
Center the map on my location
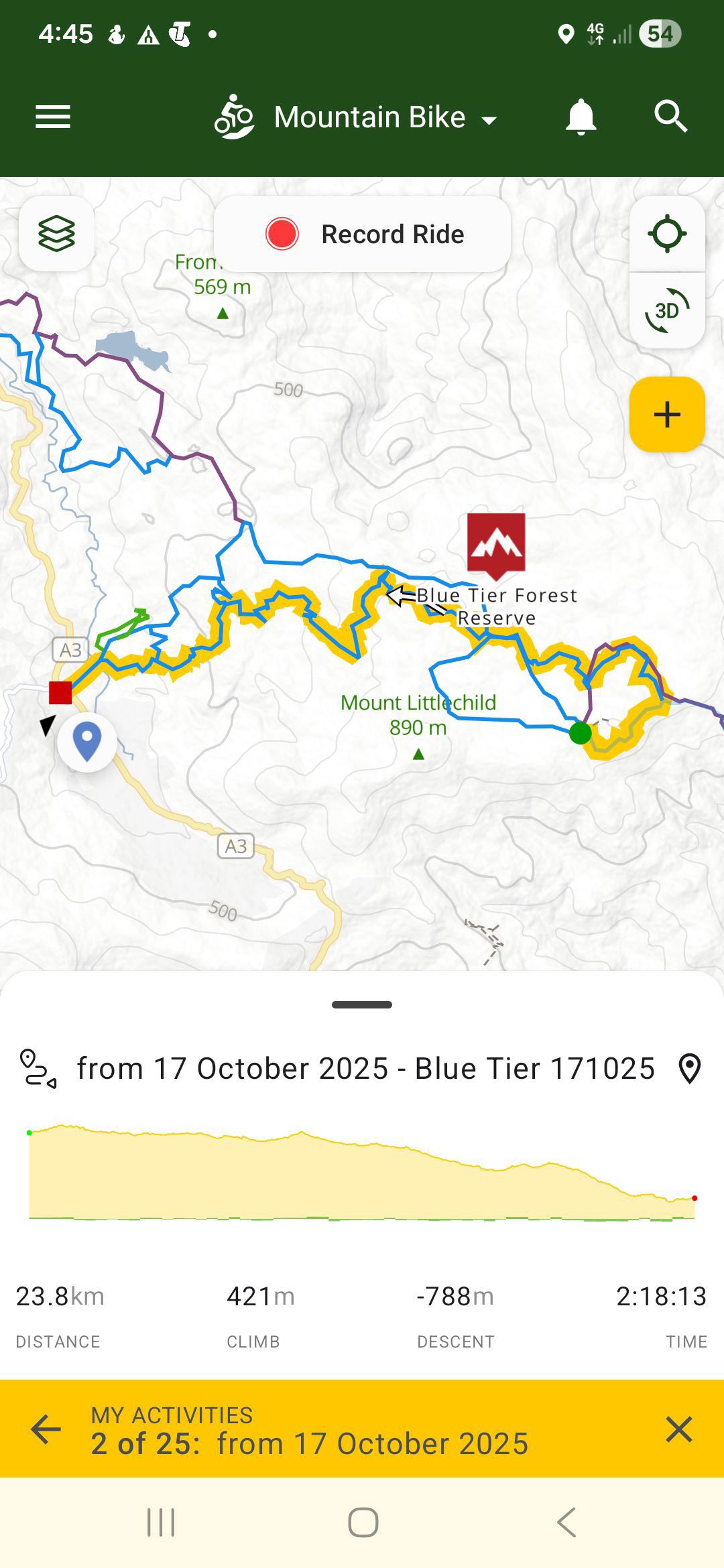[667, 234]
